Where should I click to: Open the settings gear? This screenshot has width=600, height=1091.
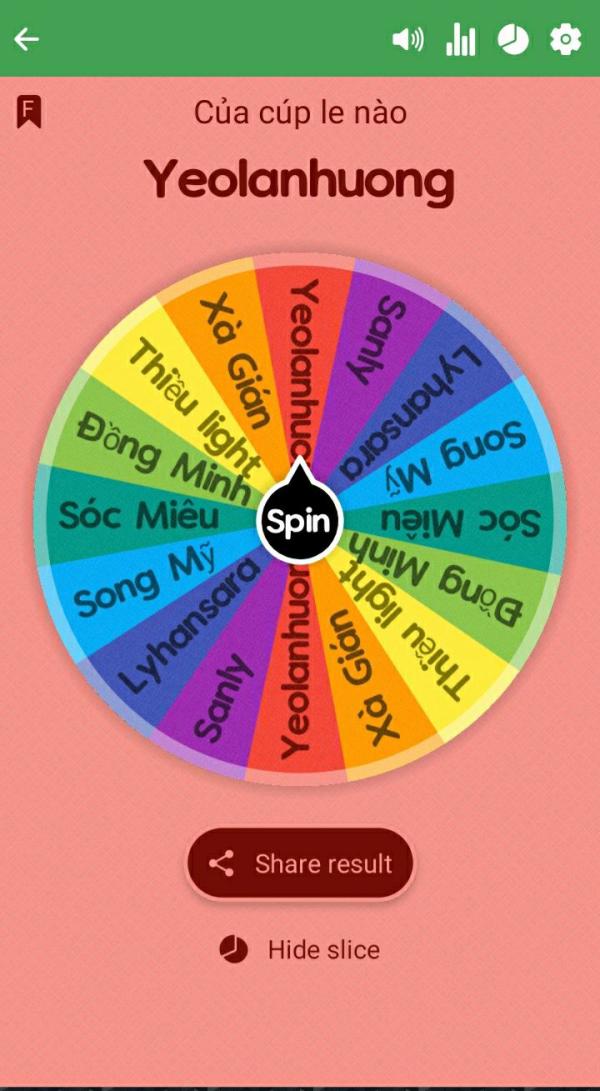click(565, 39)
